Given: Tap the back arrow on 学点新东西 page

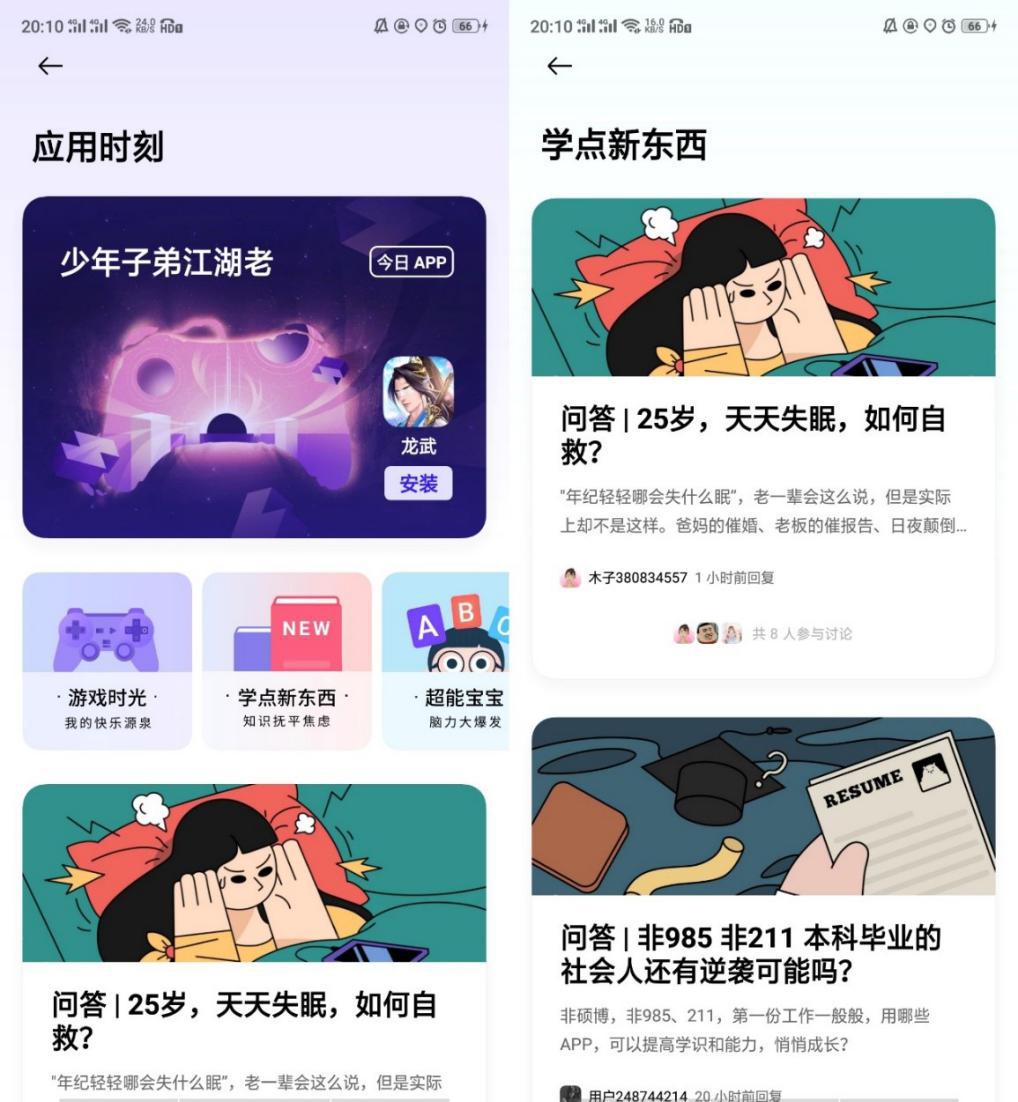Looking at the screenshot, I should click(x=558, y=65).
